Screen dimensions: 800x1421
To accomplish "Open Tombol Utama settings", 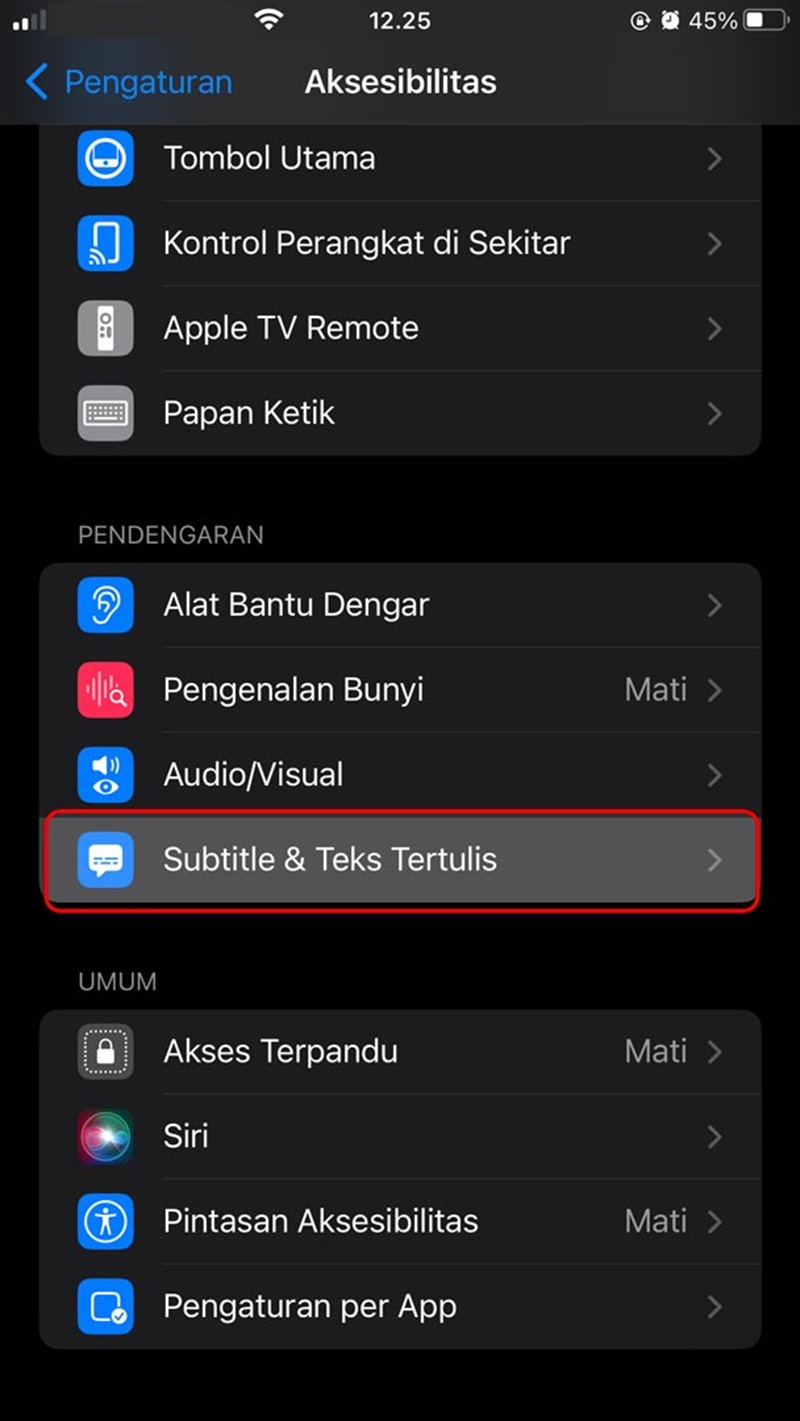I will pyautogui.click(x=400, y=158).
